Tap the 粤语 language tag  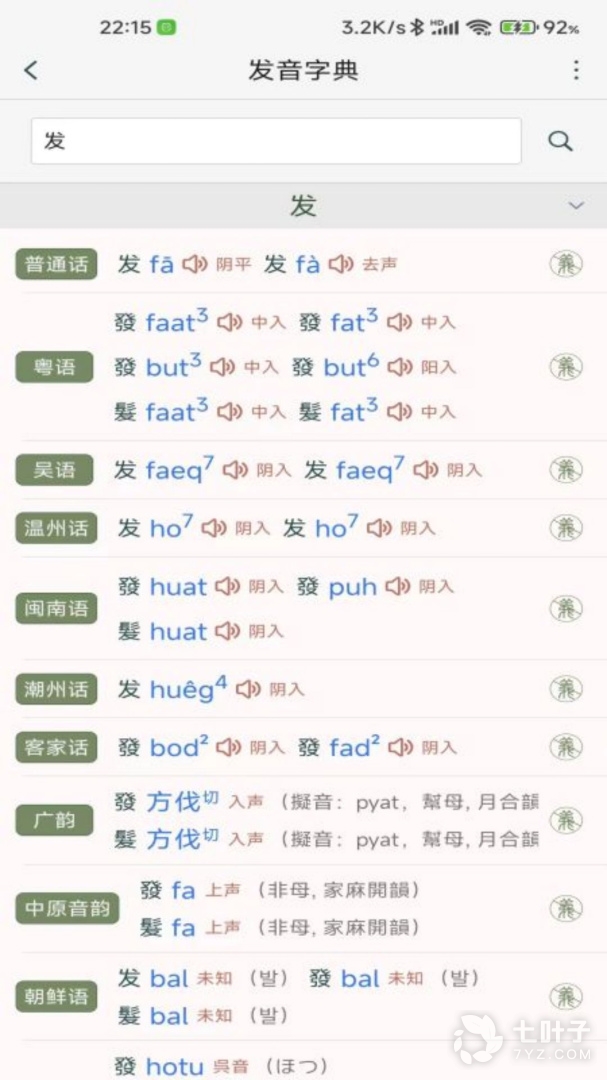[56, 367]
